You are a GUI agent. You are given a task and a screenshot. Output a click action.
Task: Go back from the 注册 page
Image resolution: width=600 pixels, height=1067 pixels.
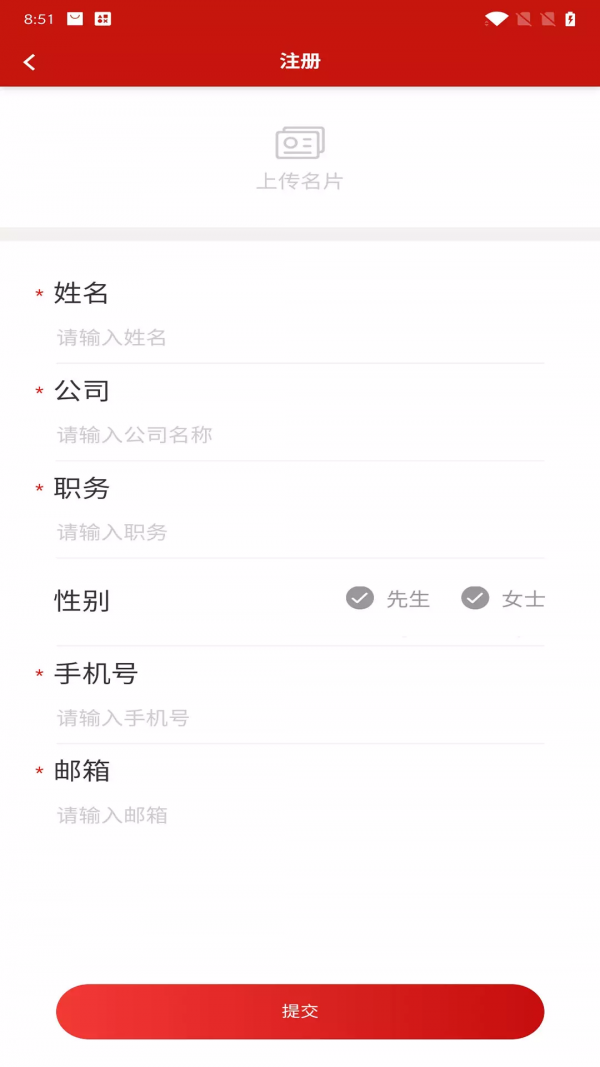[x=29, y=62]
